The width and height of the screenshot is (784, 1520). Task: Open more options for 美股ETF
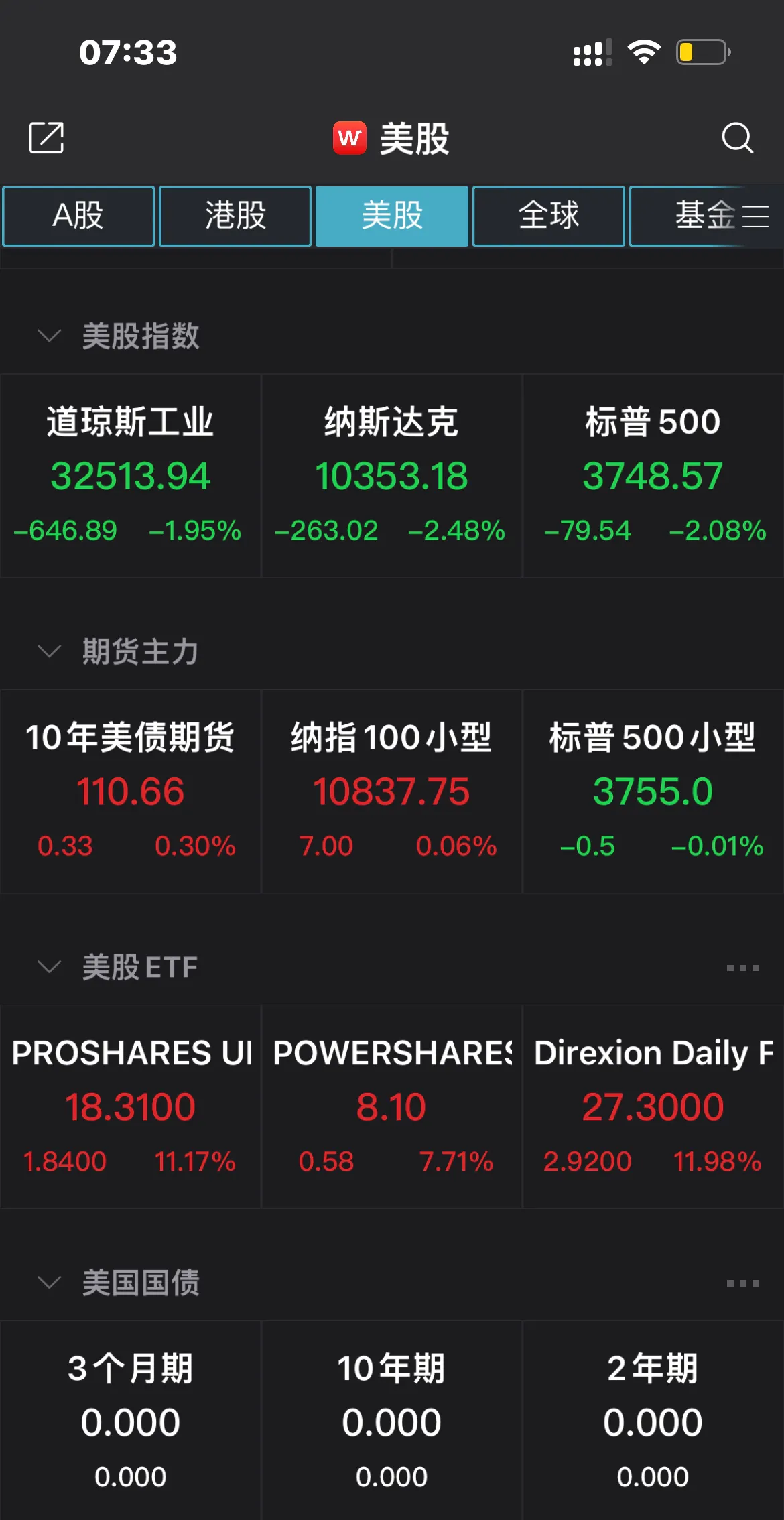pos(742,968)
